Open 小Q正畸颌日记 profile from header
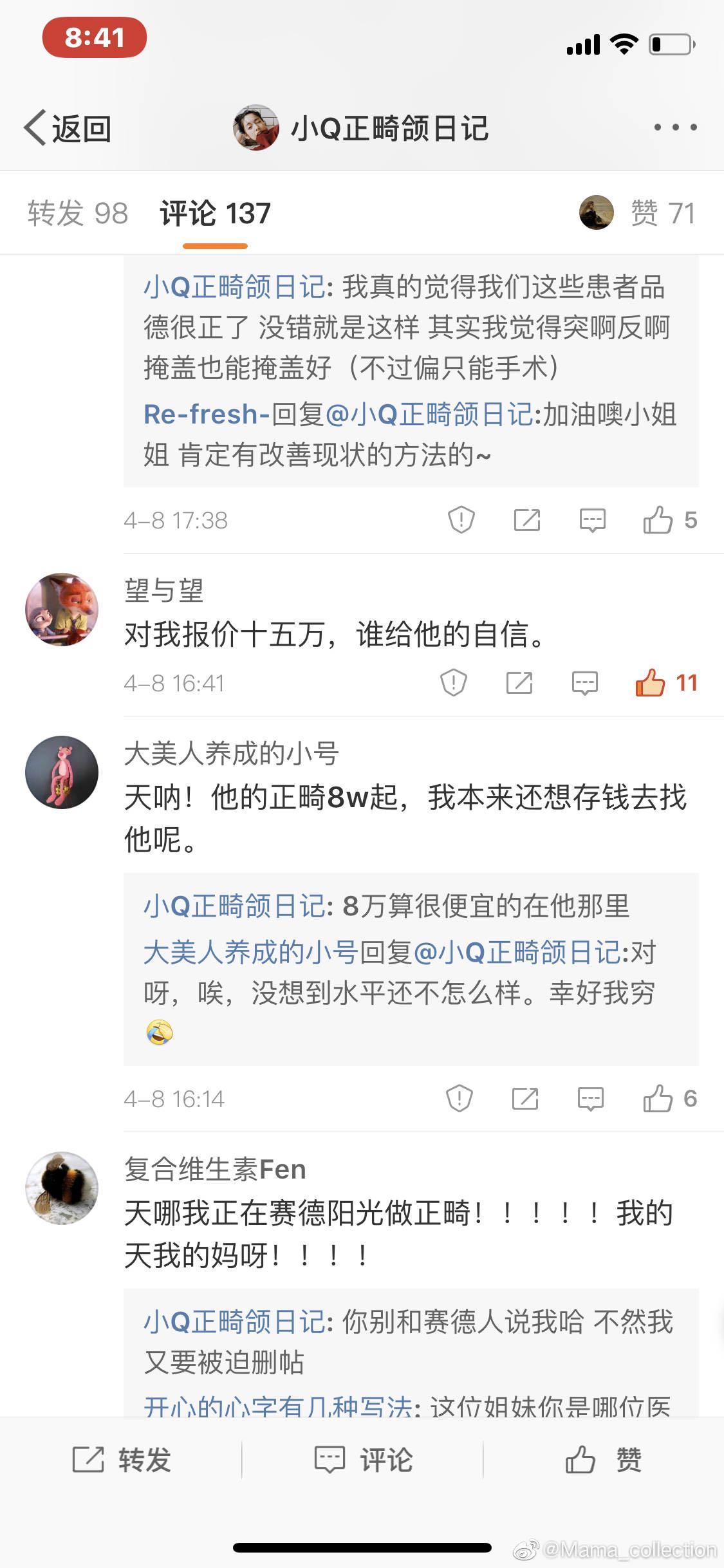This screenshot has width=724, height=1568. click(360, 128)
